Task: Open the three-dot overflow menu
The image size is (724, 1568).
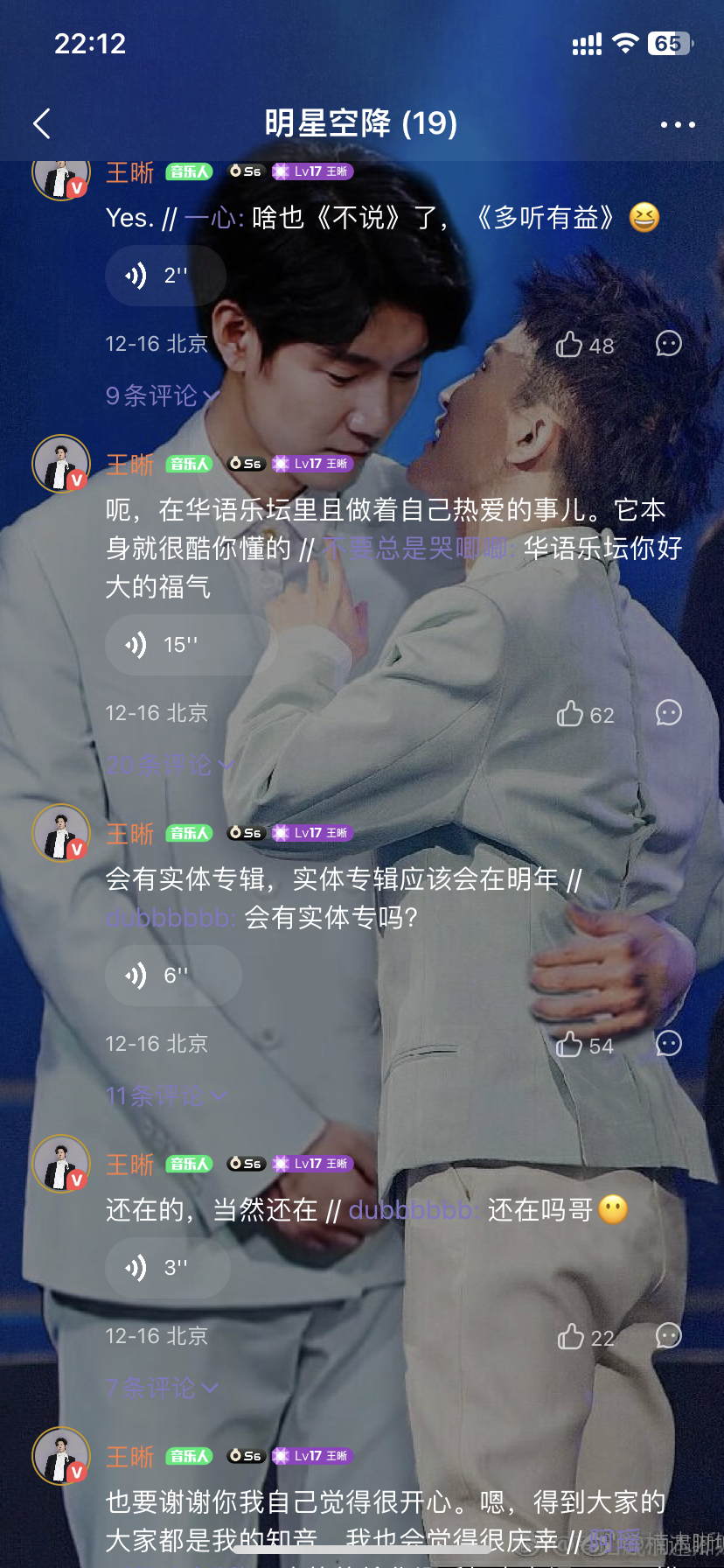Action: [678, 125]
